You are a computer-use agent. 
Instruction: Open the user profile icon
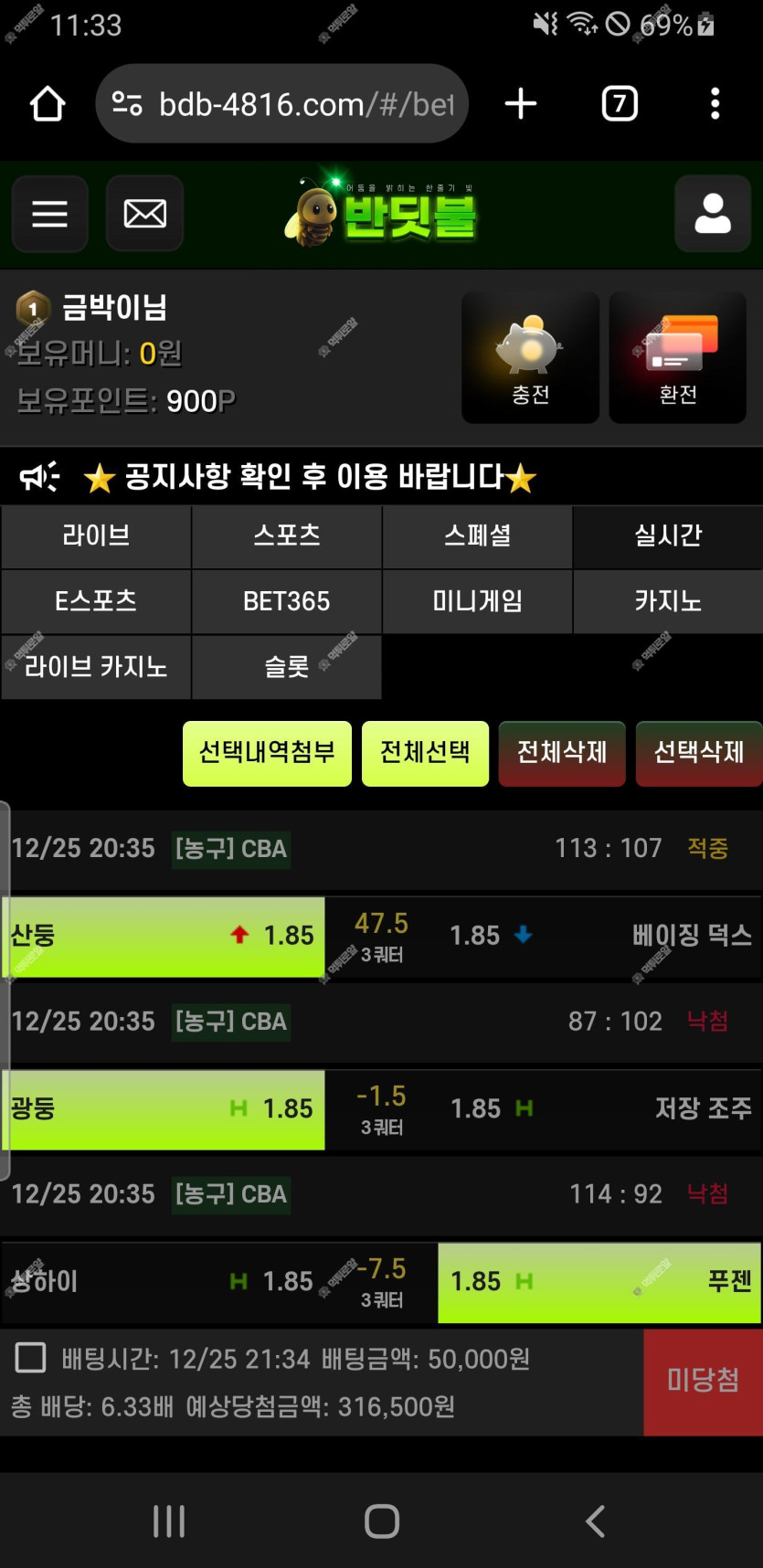[712, 214]
